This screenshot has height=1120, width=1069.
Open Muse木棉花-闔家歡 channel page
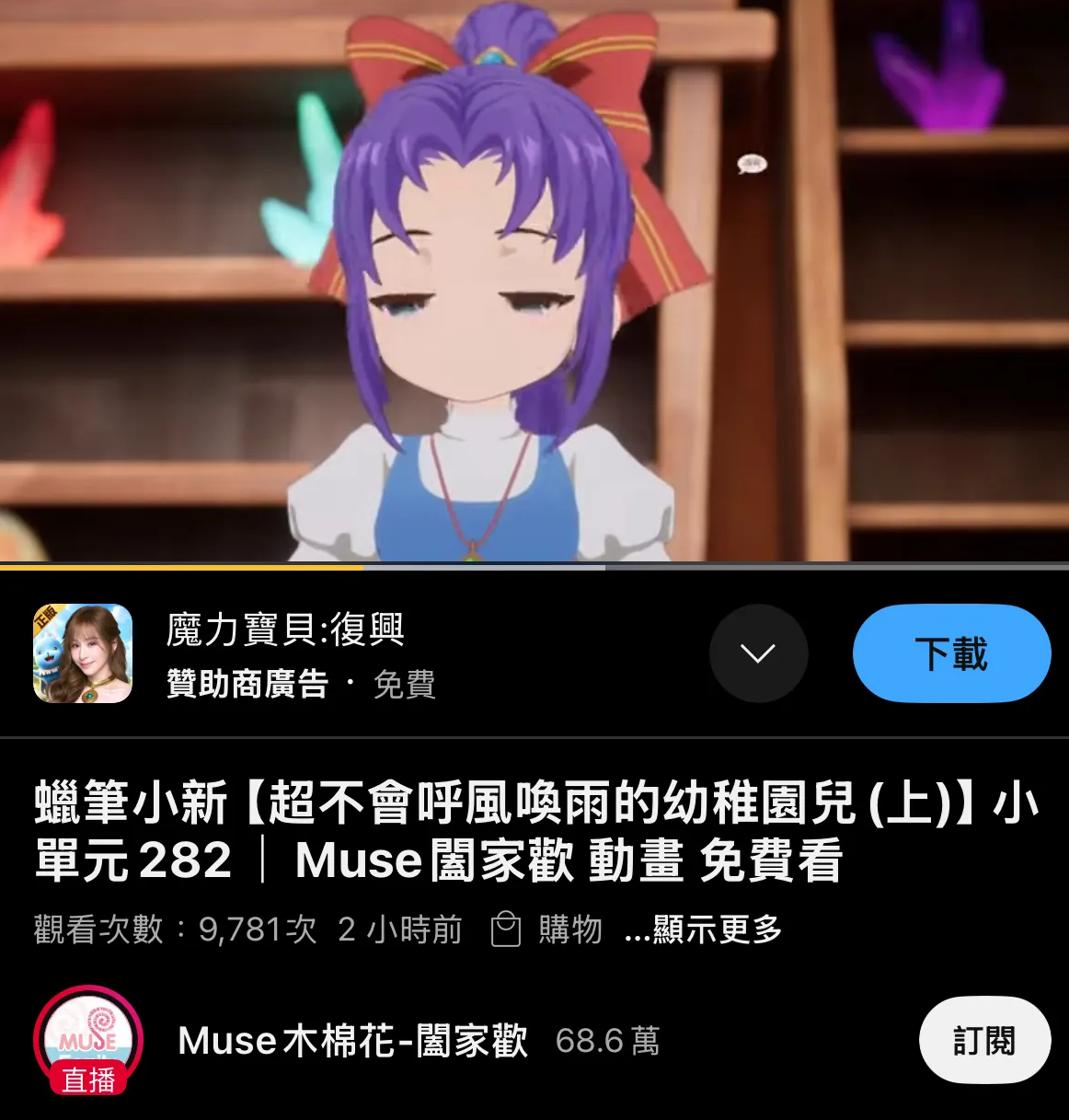(352, 1041)
